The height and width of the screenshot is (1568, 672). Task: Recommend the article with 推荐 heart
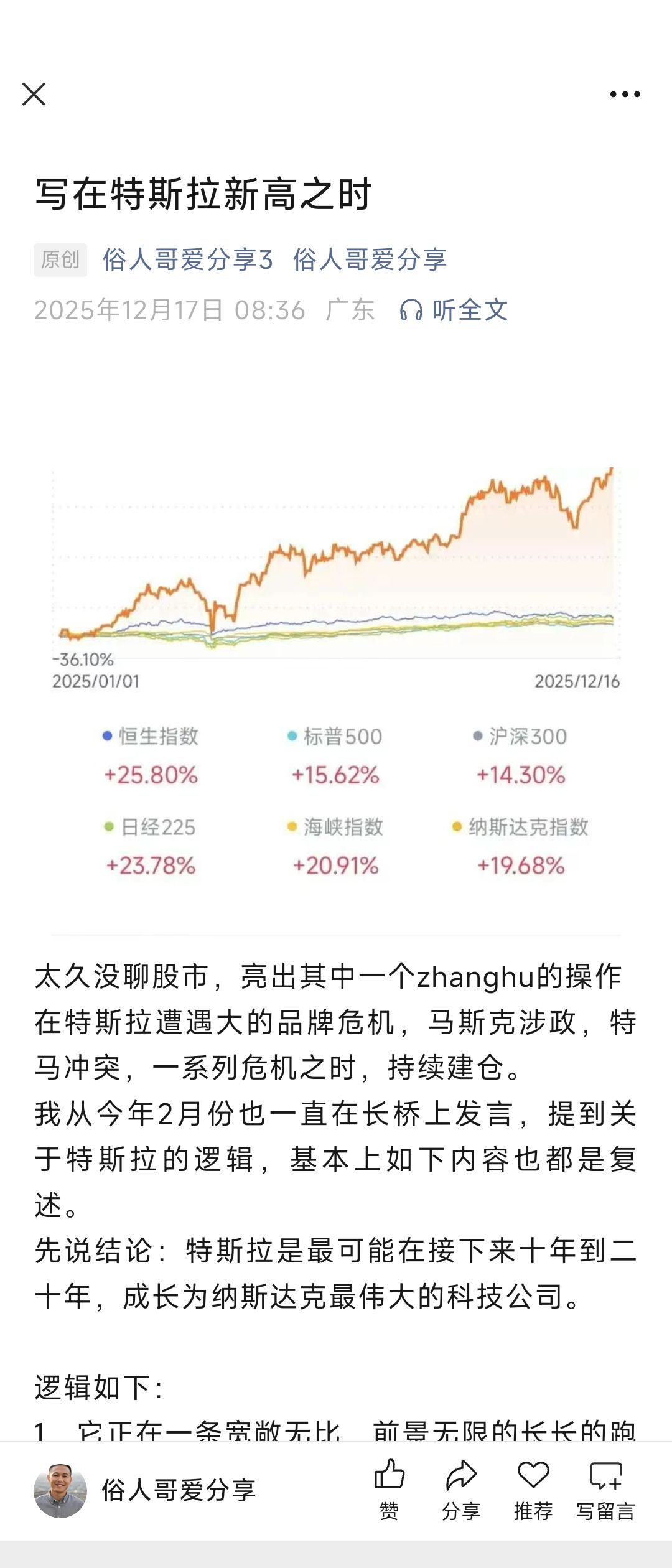(x=533, y=1490)
